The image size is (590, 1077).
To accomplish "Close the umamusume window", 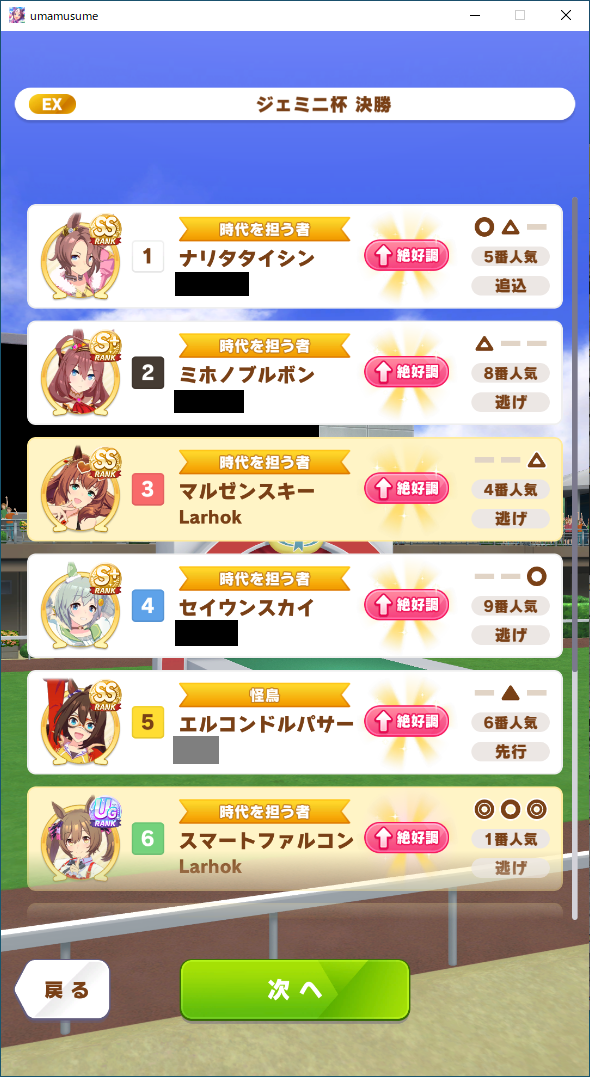I will (x=566, y=15).
